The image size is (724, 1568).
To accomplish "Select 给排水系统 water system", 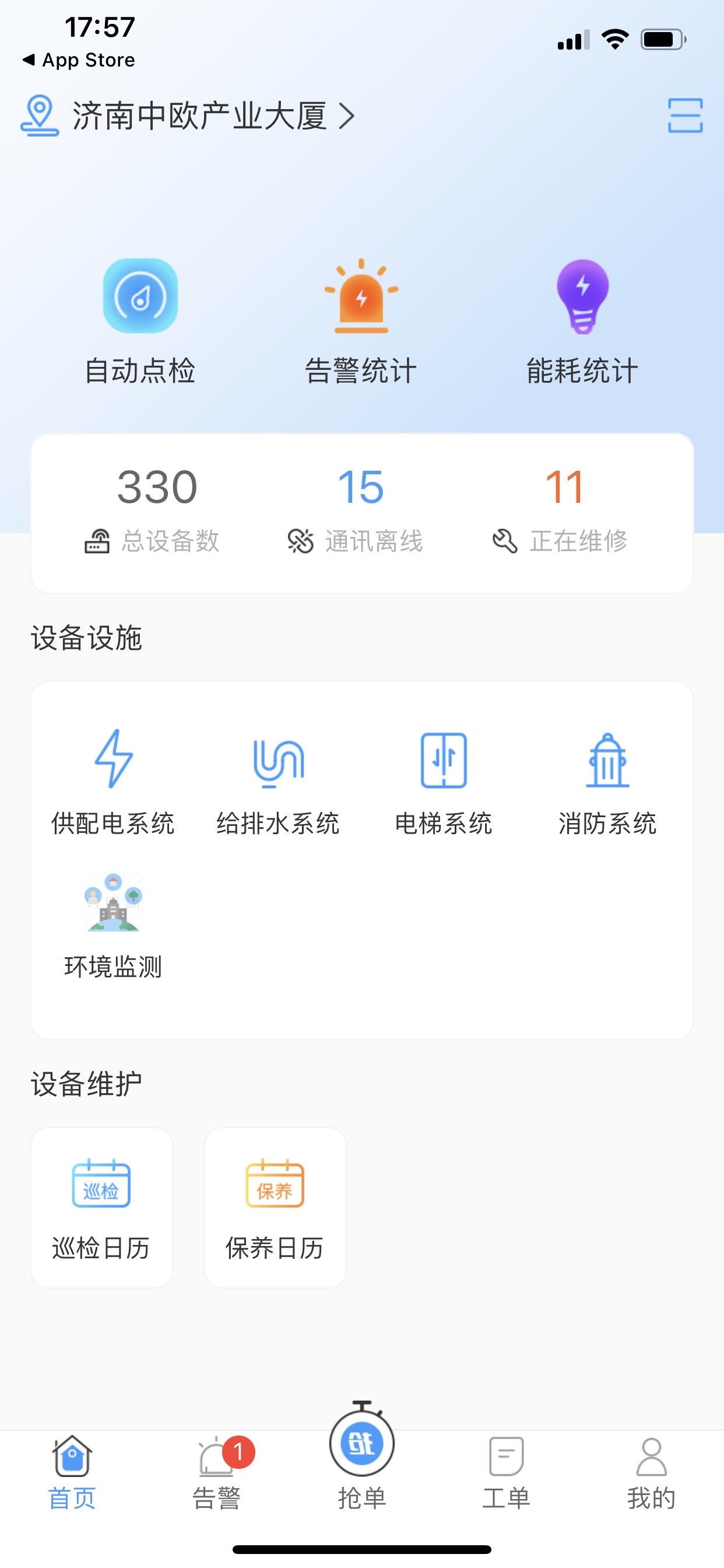I will tap(278, 782).
